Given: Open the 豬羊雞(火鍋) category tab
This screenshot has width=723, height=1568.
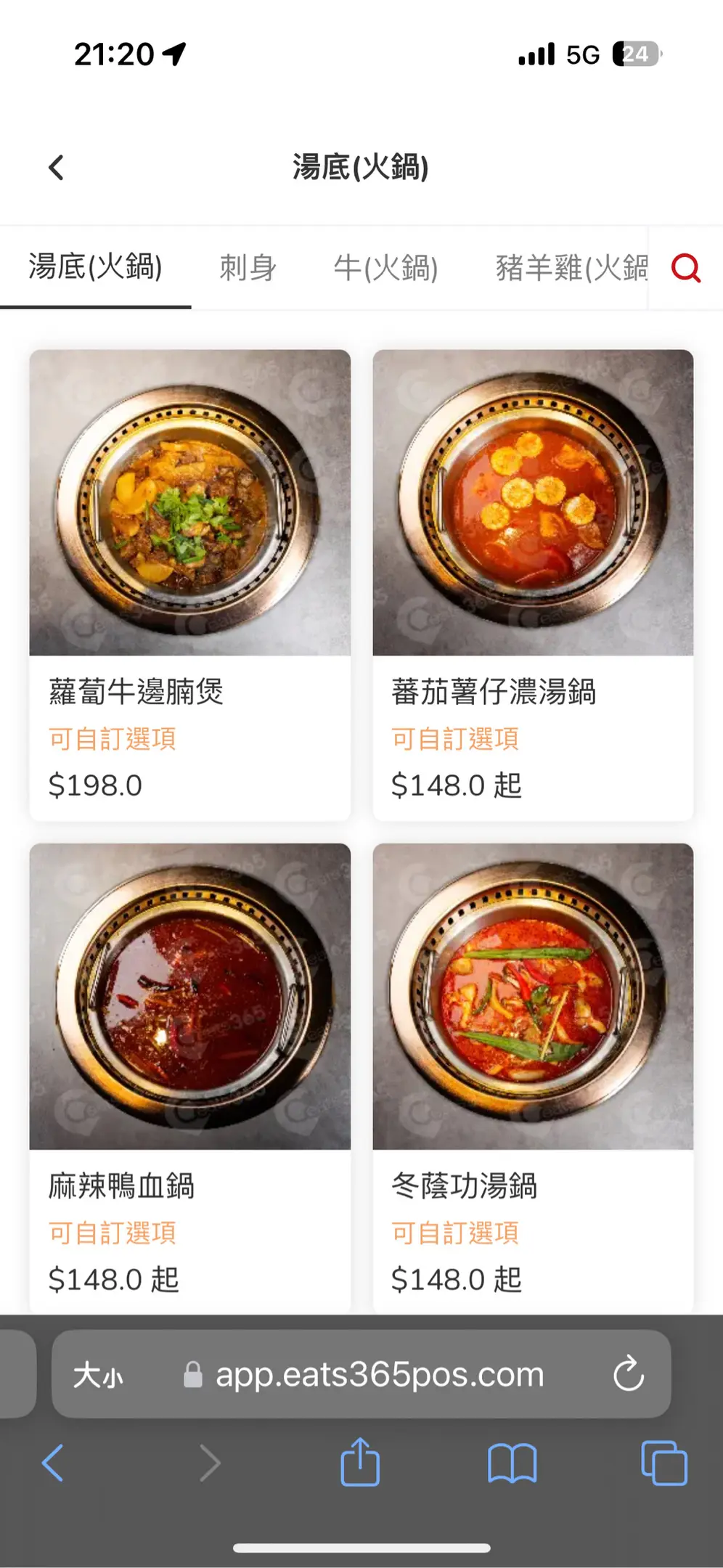Looking at the screenshot, I should [x=571, y=268].
